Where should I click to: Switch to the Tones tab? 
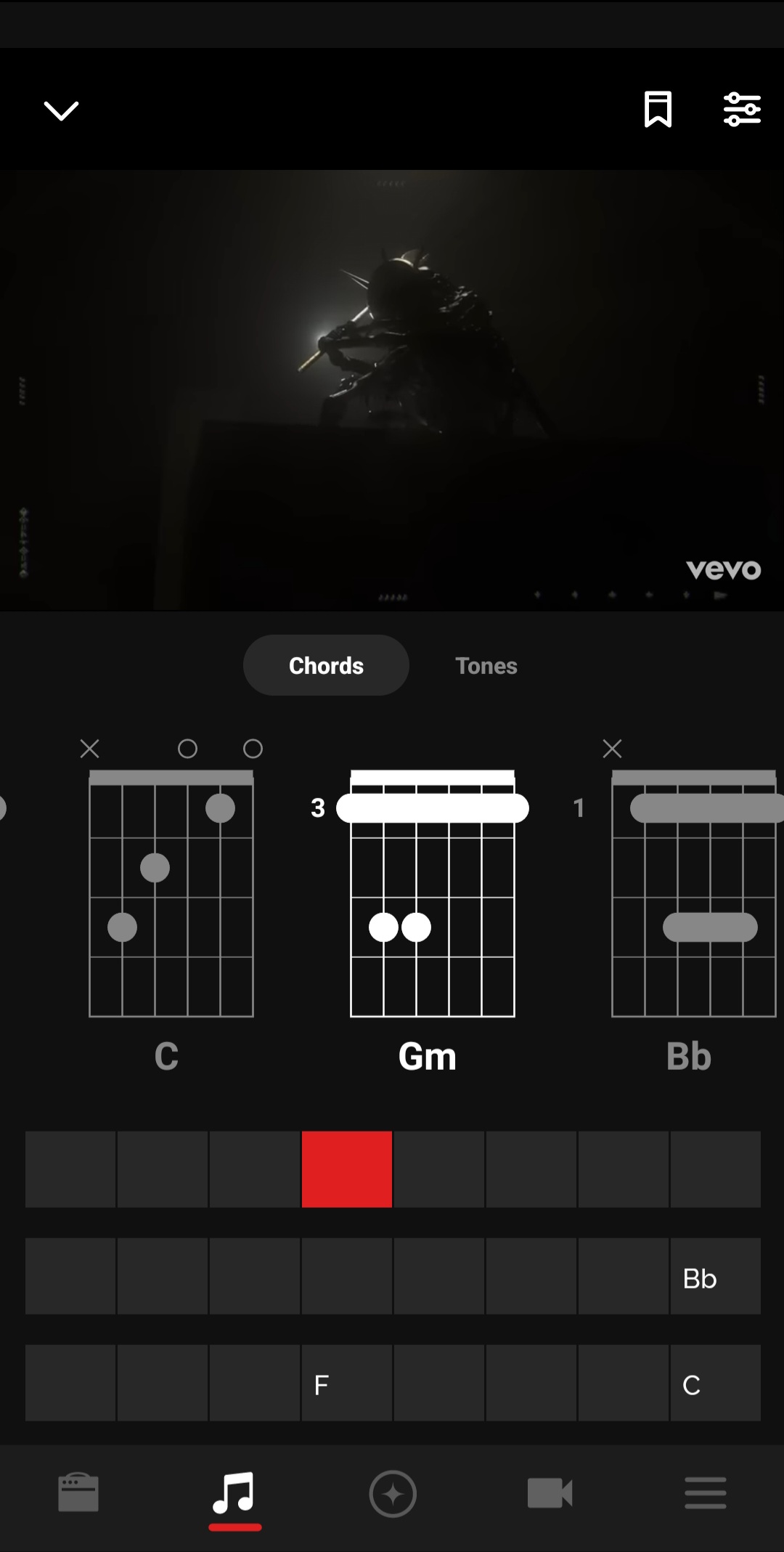click(486, 665)
